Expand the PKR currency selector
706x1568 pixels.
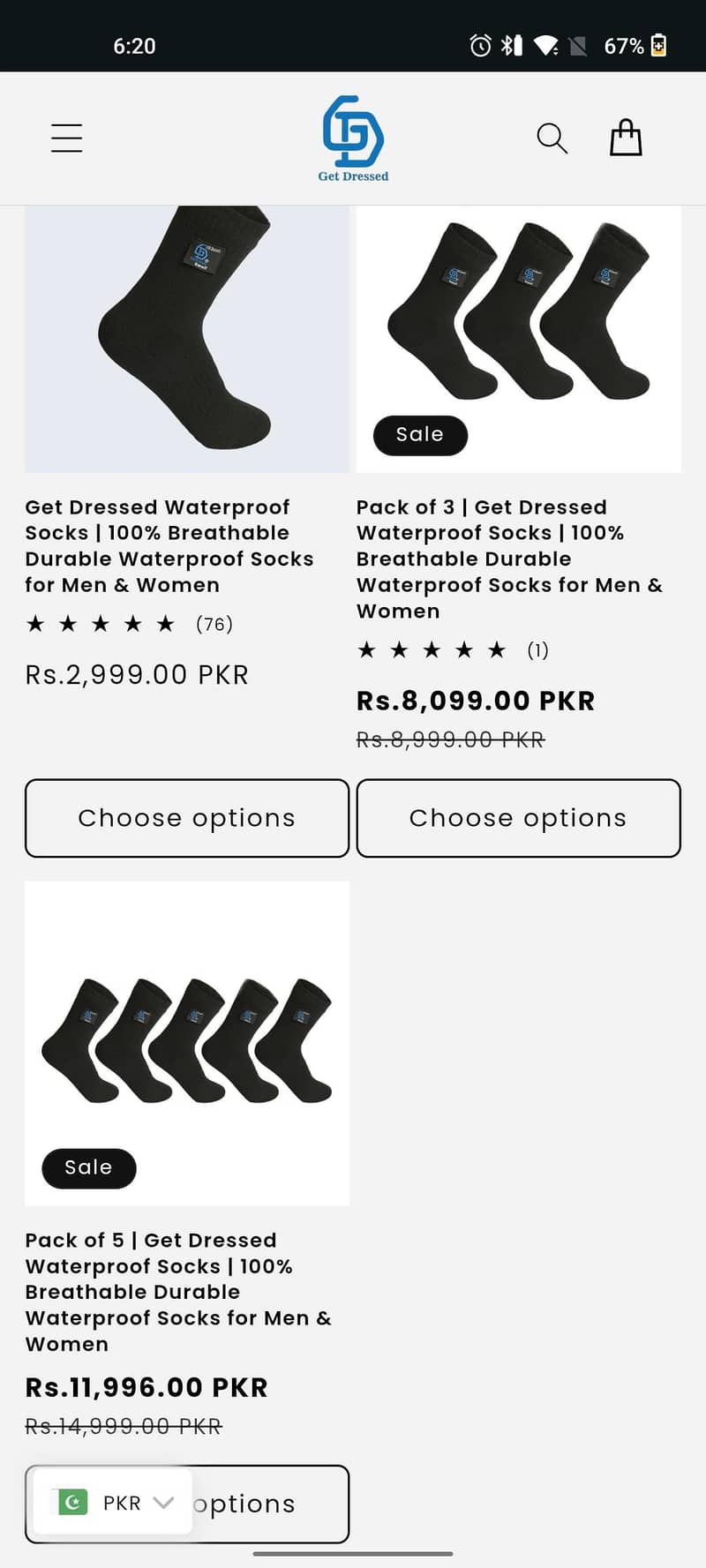(x=113, y=1503)
